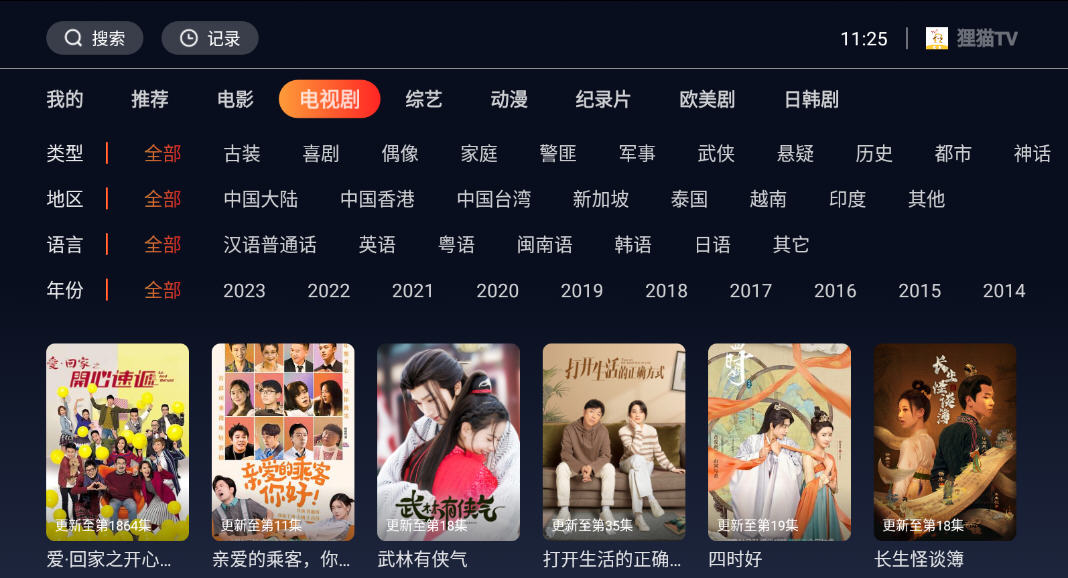Choose region 泰国
This screenshot has height=578, width=1068.
click(689, 199)
